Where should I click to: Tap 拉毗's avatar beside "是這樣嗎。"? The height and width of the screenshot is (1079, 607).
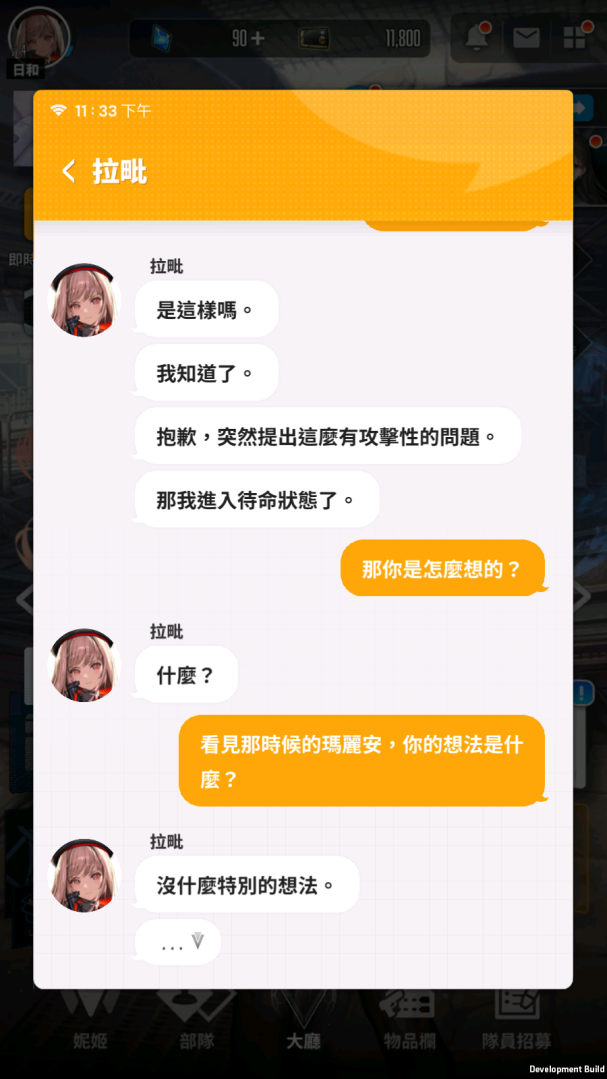(85, 300)
